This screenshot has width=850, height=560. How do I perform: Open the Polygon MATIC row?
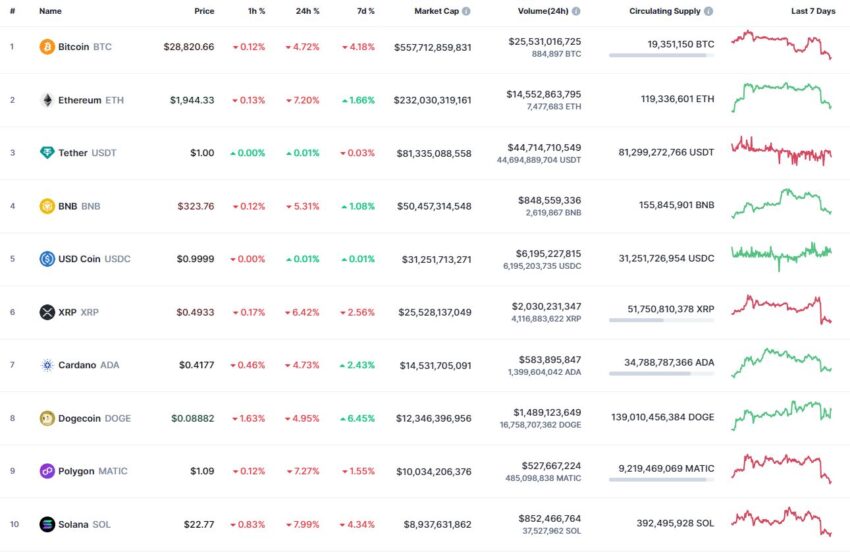coord(76,471)
